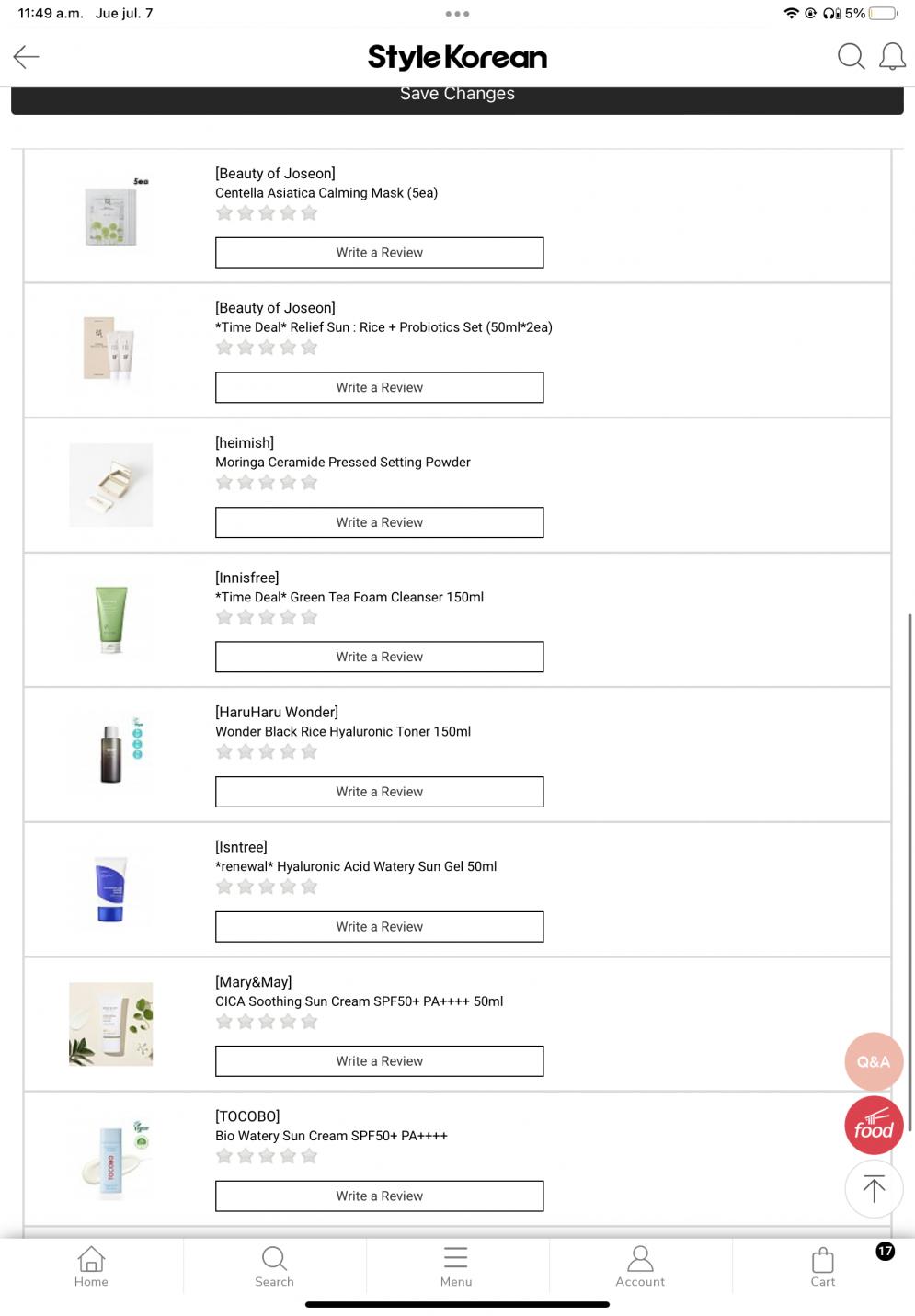Screen dimensions: 915x1316
Task: Write a review for Relief Sun Rice + Probiotics Set
Action: [x=379, y=387]
